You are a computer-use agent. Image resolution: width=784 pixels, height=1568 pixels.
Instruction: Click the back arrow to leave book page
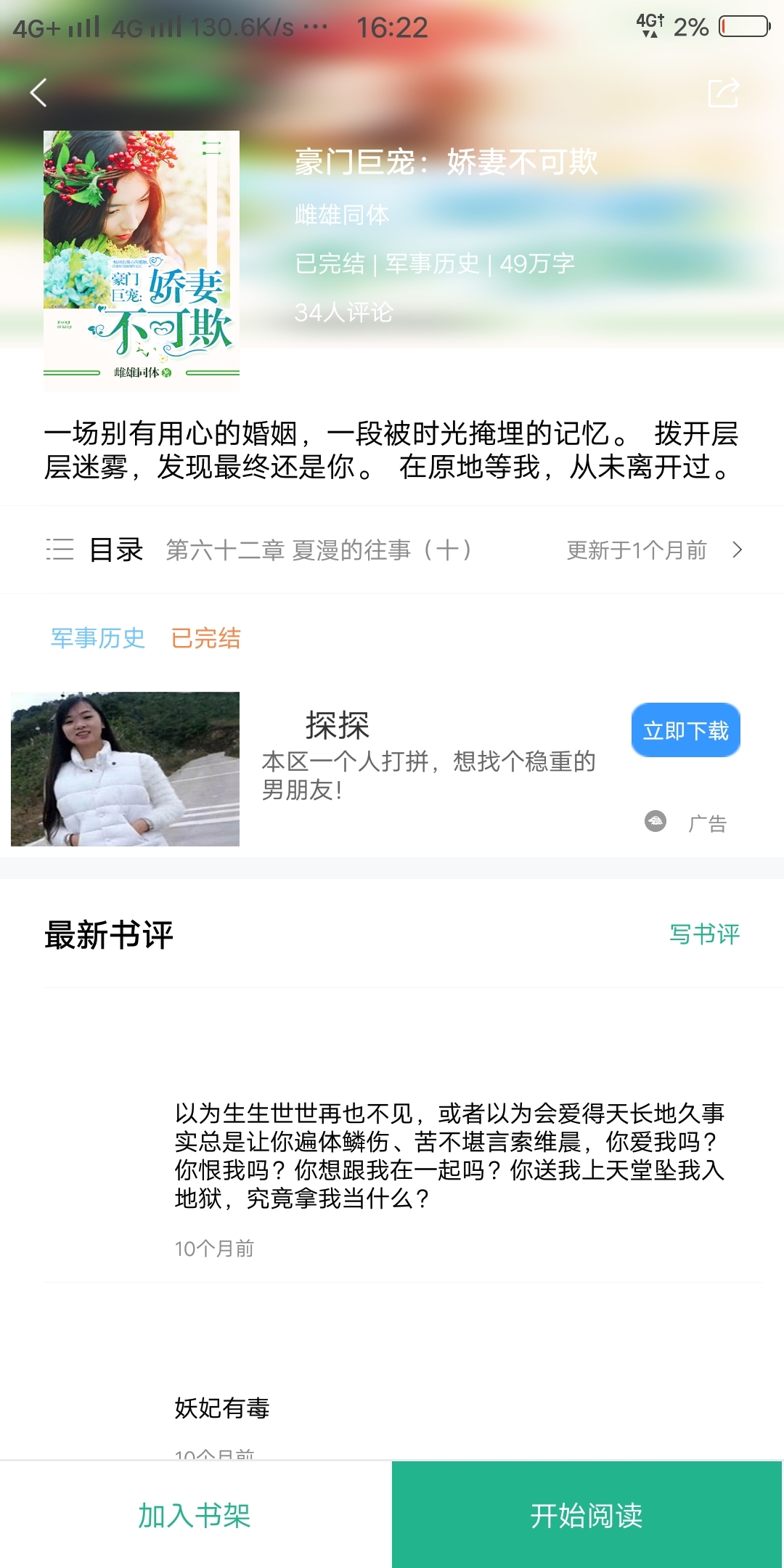[38, 93]
